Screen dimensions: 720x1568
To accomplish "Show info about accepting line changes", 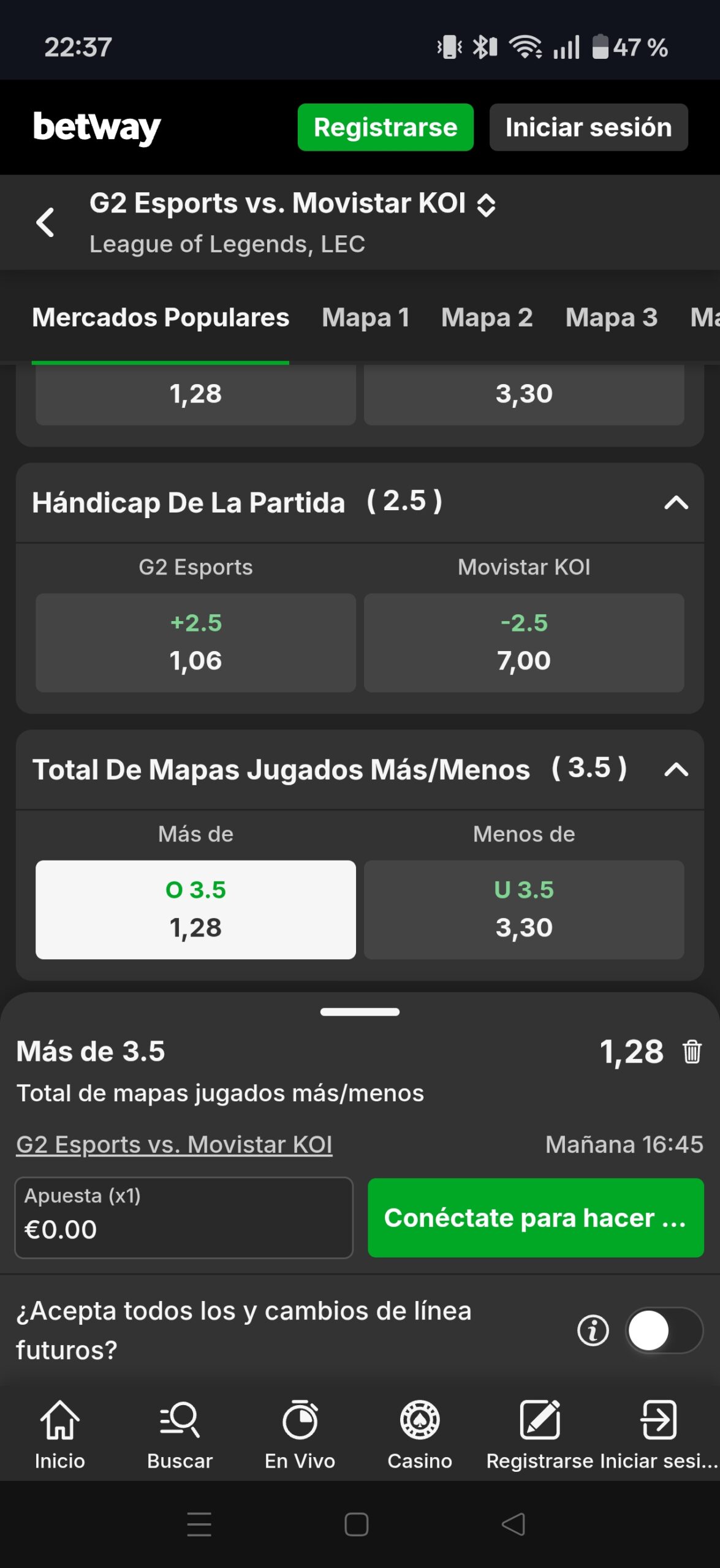I will click(x=593, y=1330).
